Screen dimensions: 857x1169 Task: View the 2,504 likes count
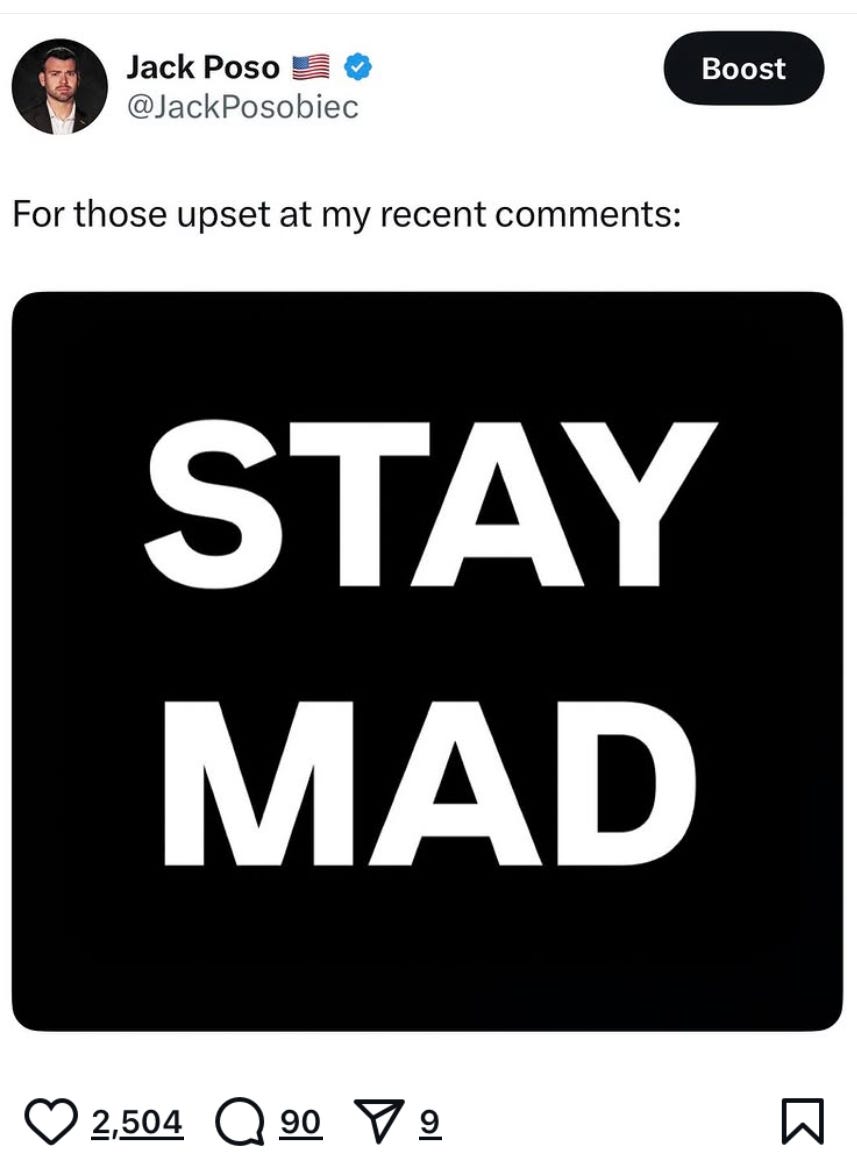(137, 1122)
